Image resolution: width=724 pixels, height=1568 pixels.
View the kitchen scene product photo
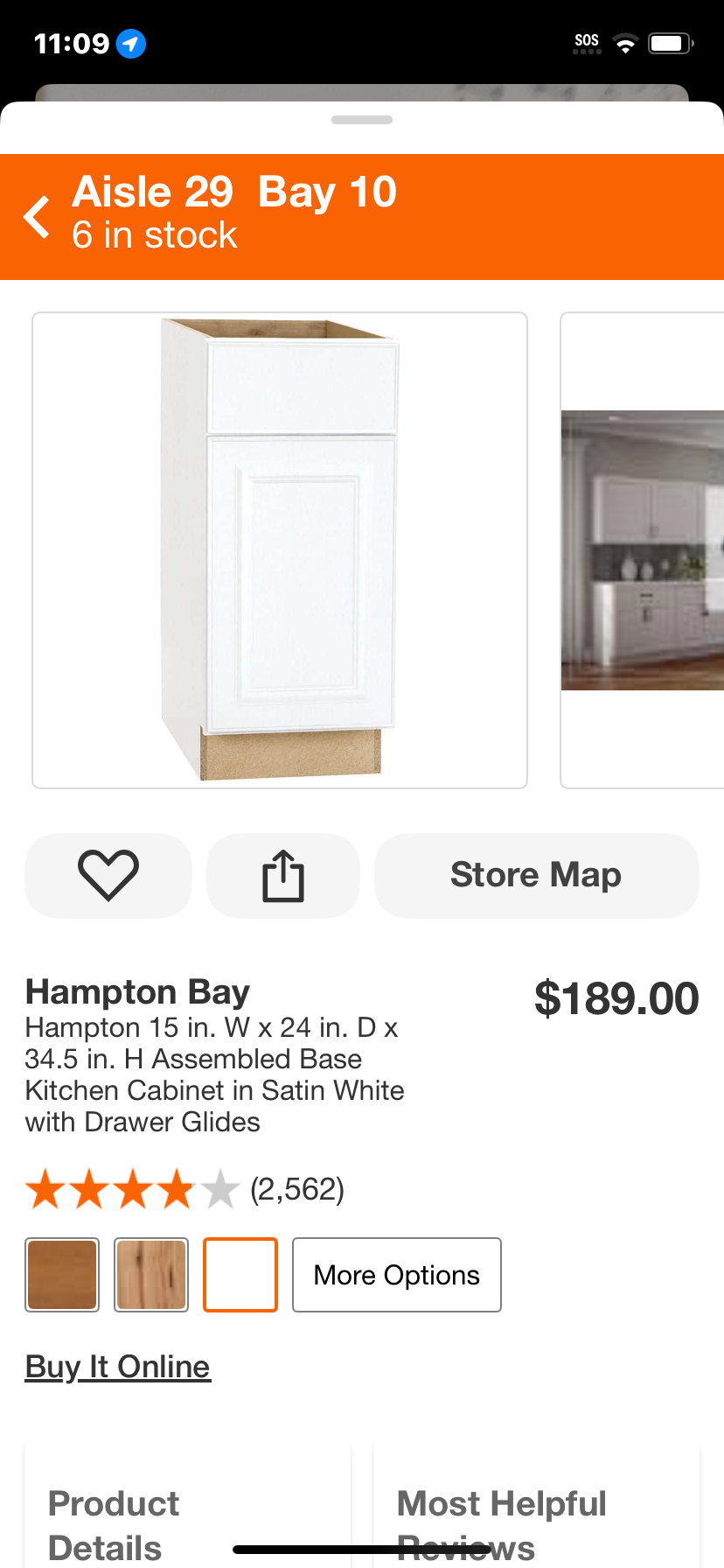[643, 550]
